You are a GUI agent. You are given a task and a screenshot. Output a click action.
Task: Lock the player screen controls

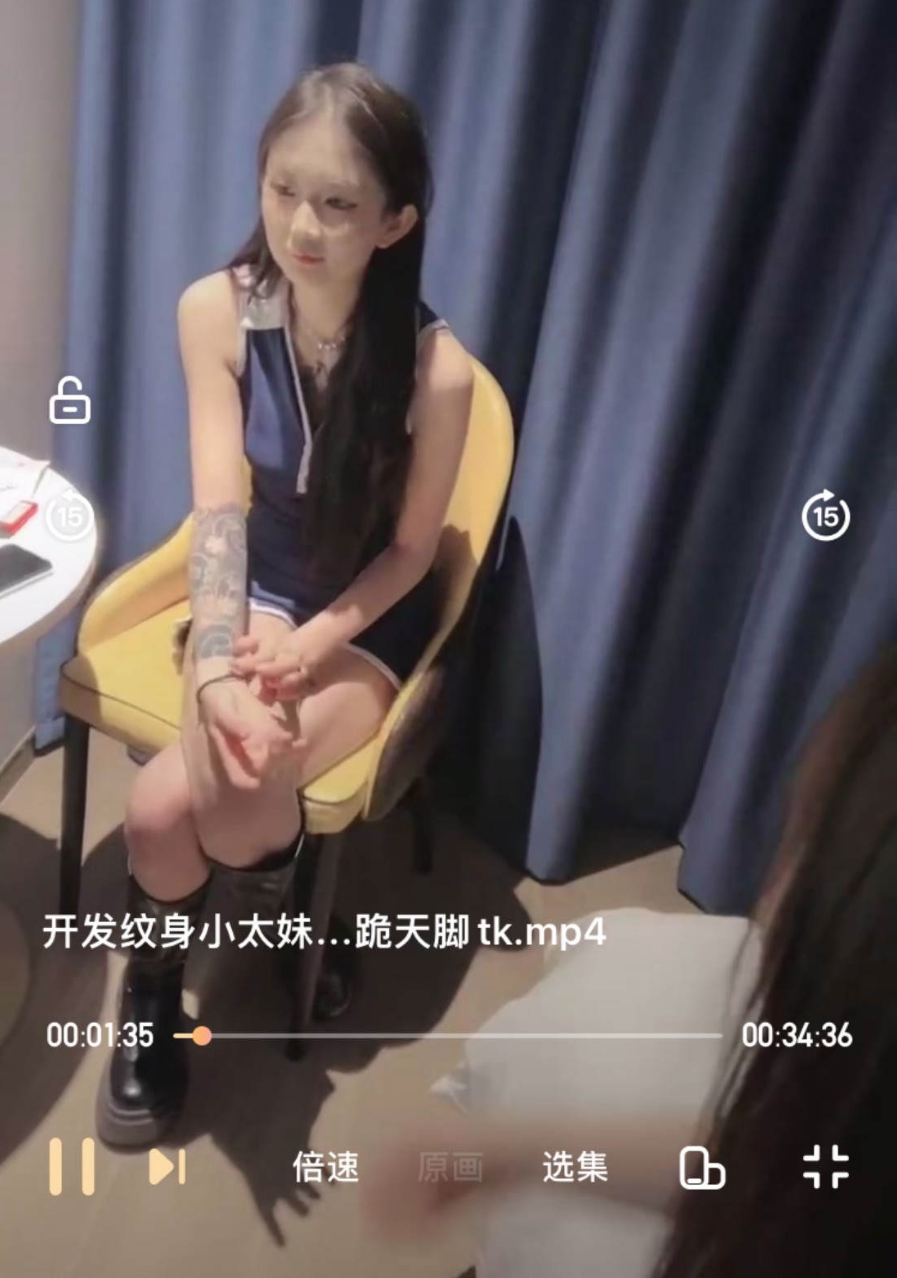click(70, 400)
